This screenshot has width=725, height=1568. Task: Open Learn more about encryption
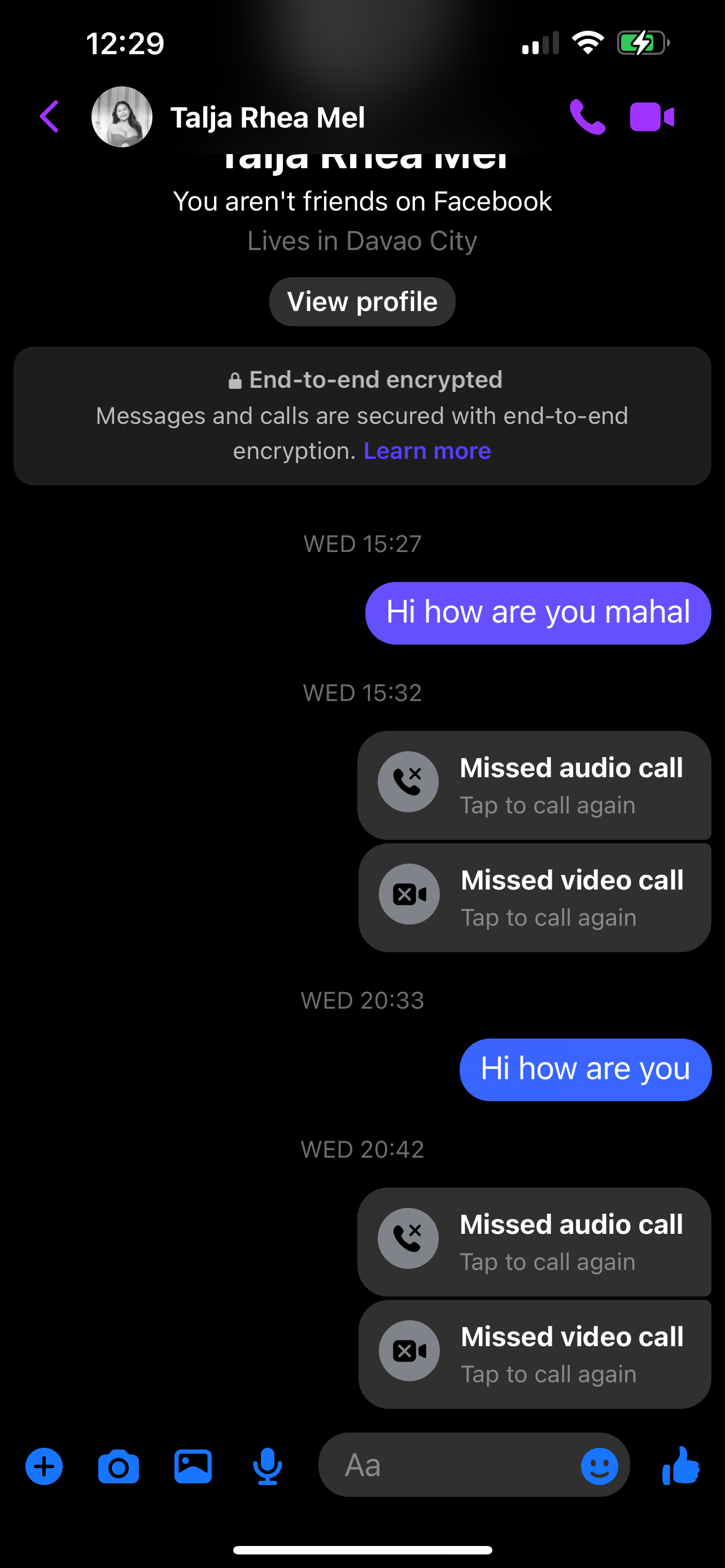(x=427, y=450)
